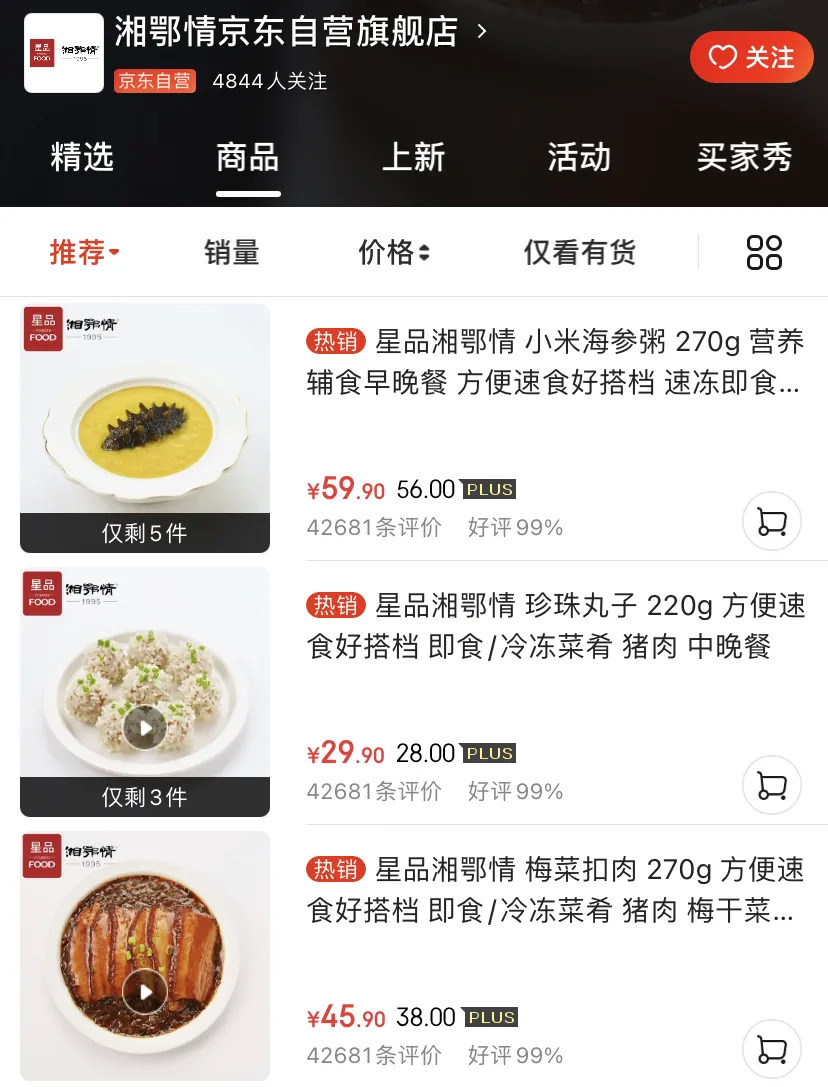Add 珍珠丸子 to cart

click(x=771, y=785)
